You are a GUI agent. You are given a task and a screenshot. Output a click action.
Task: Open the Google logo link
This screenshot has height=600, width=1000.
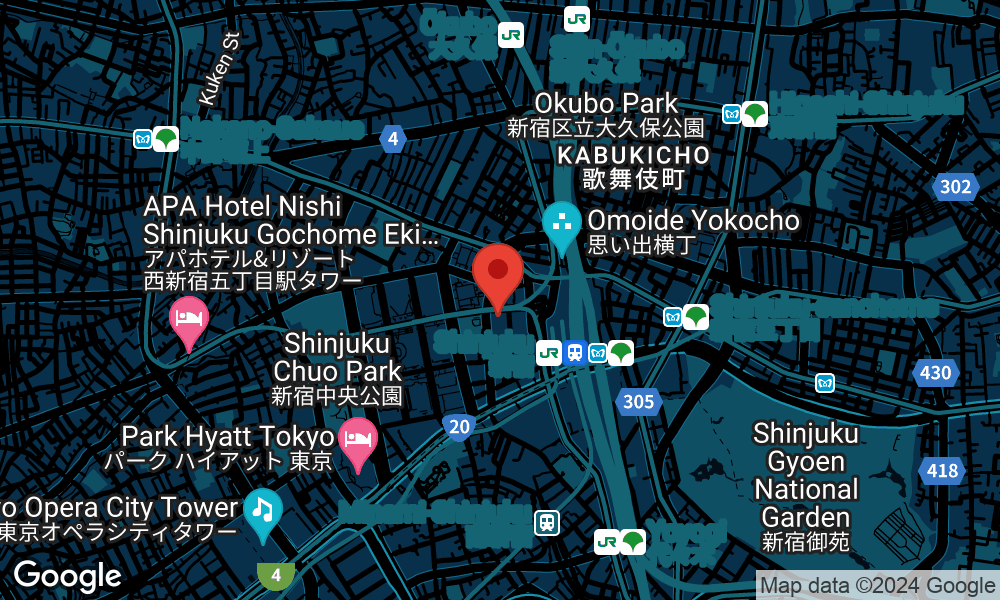[67, 576]
